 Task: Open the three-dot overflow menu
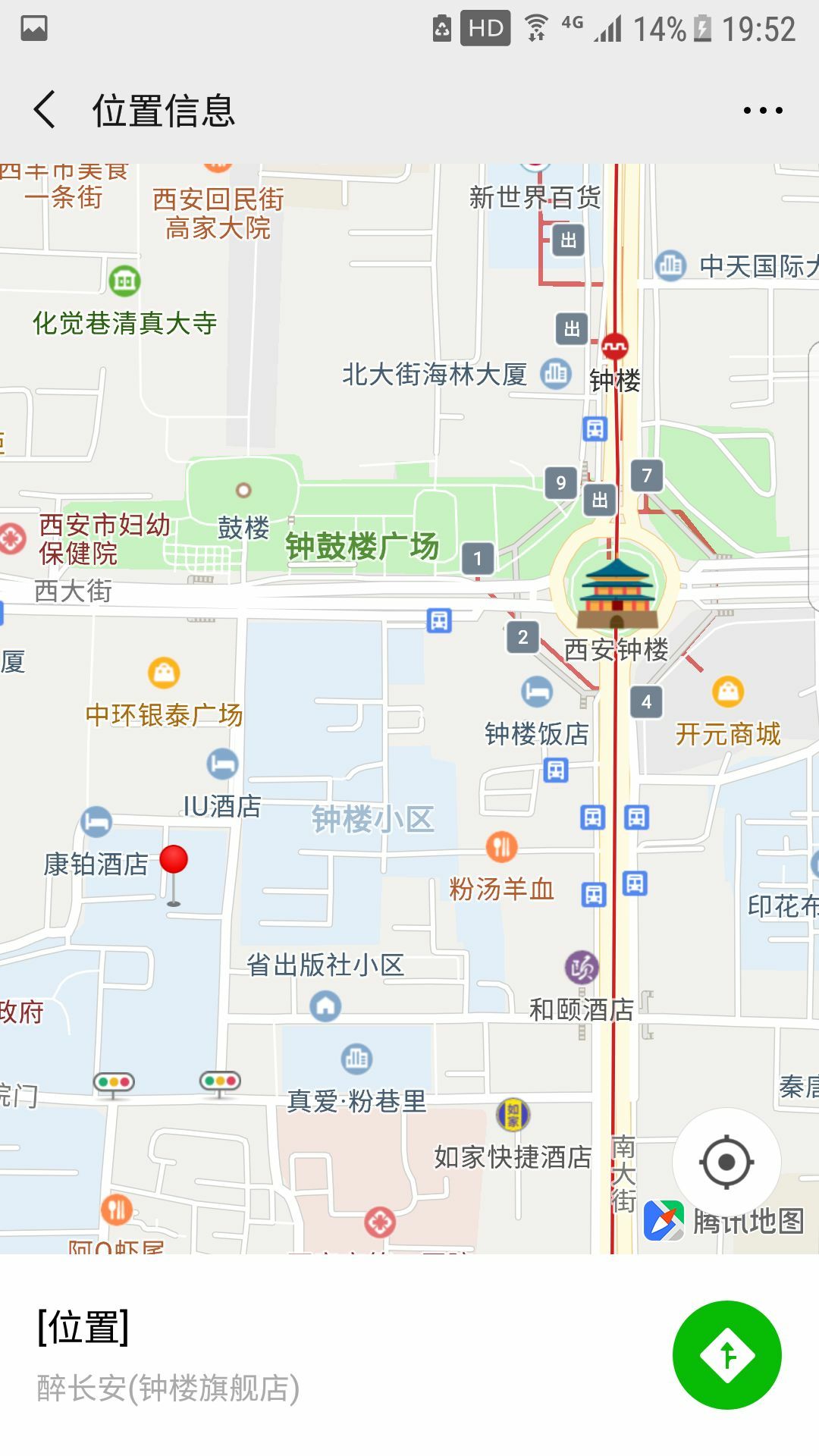762,111
